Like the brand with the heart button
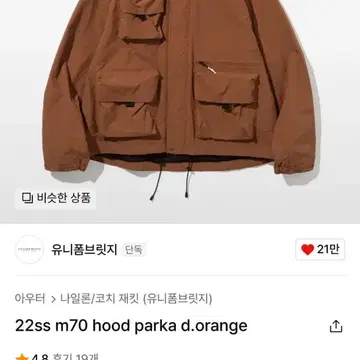Viewport: 360px width, 360px height. [320, 249]
